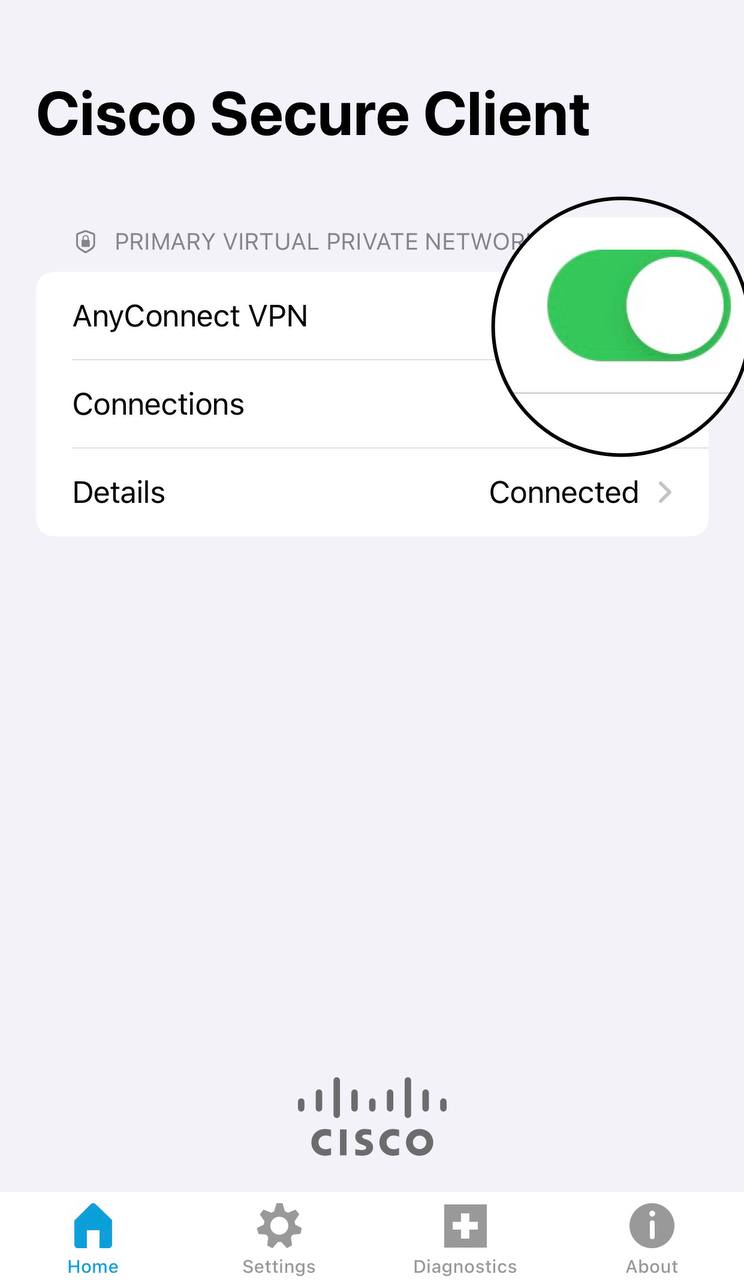Open the Details row showing Connected
The height and width of the screenshot is (1280, 744).
(x=372, y=492)
